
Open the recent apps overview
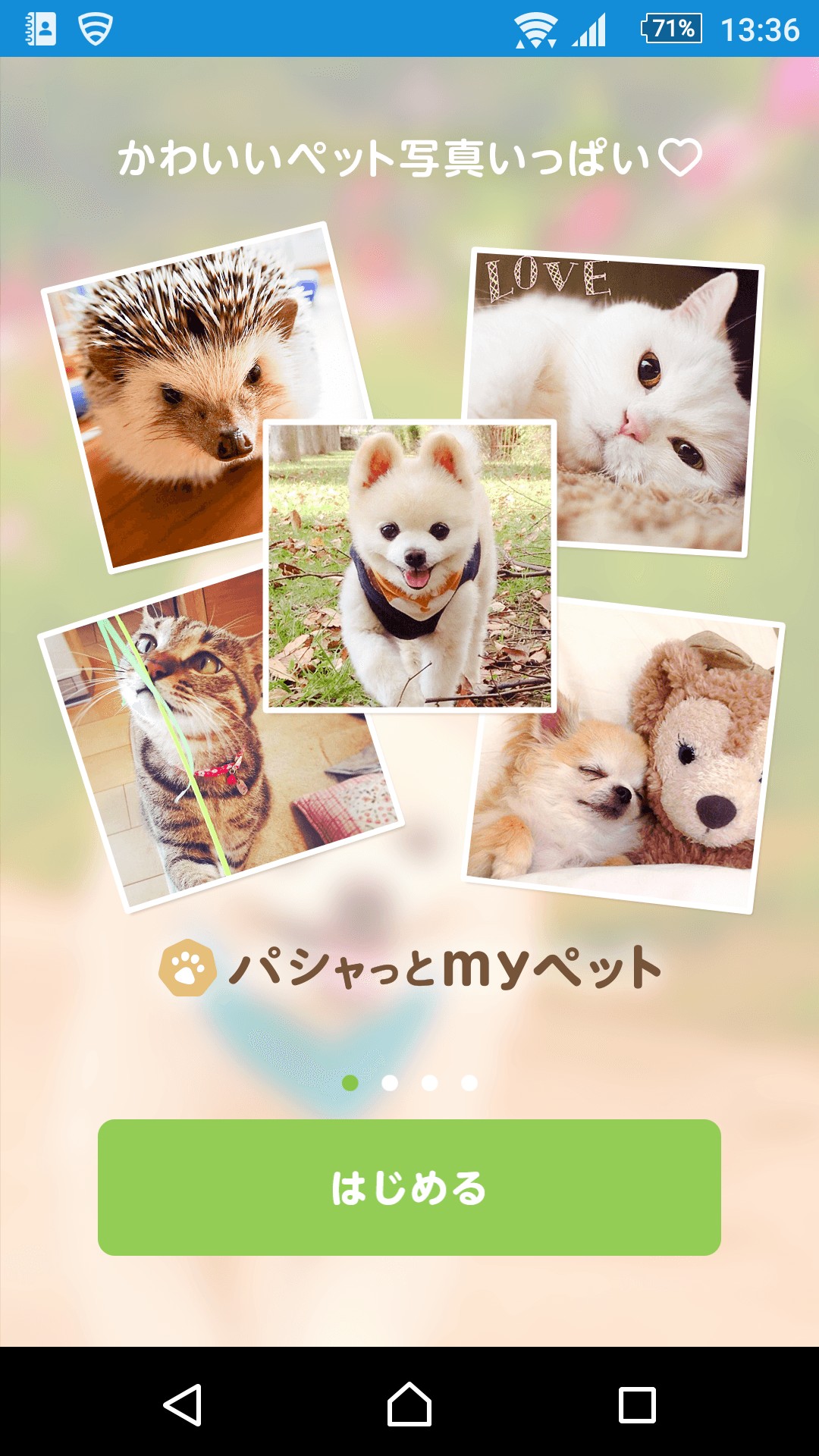(x=637, y=1404)
